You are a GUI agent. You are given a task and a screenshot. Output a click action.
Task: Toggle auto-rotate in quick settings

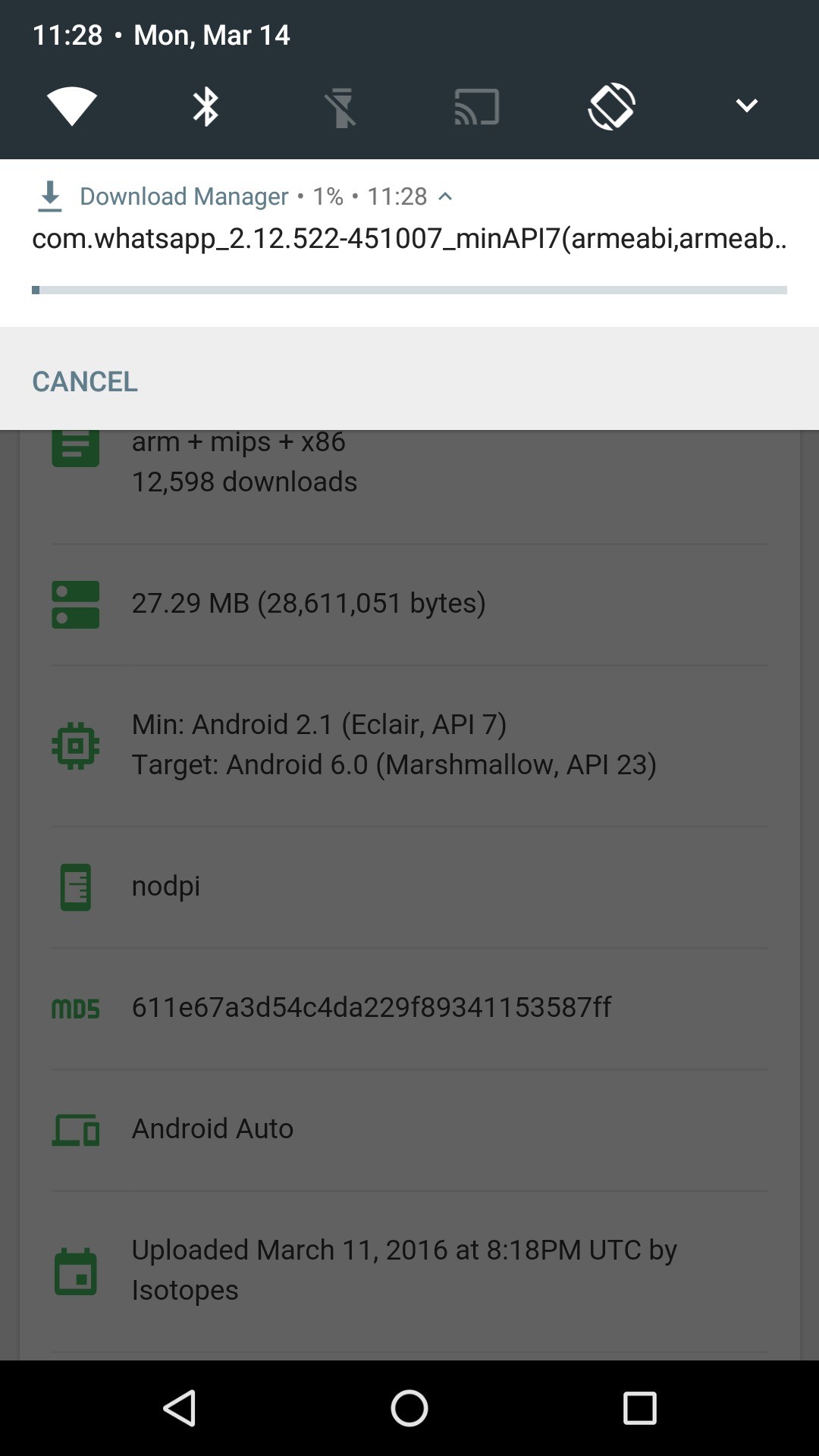click(x=611, y=106)
